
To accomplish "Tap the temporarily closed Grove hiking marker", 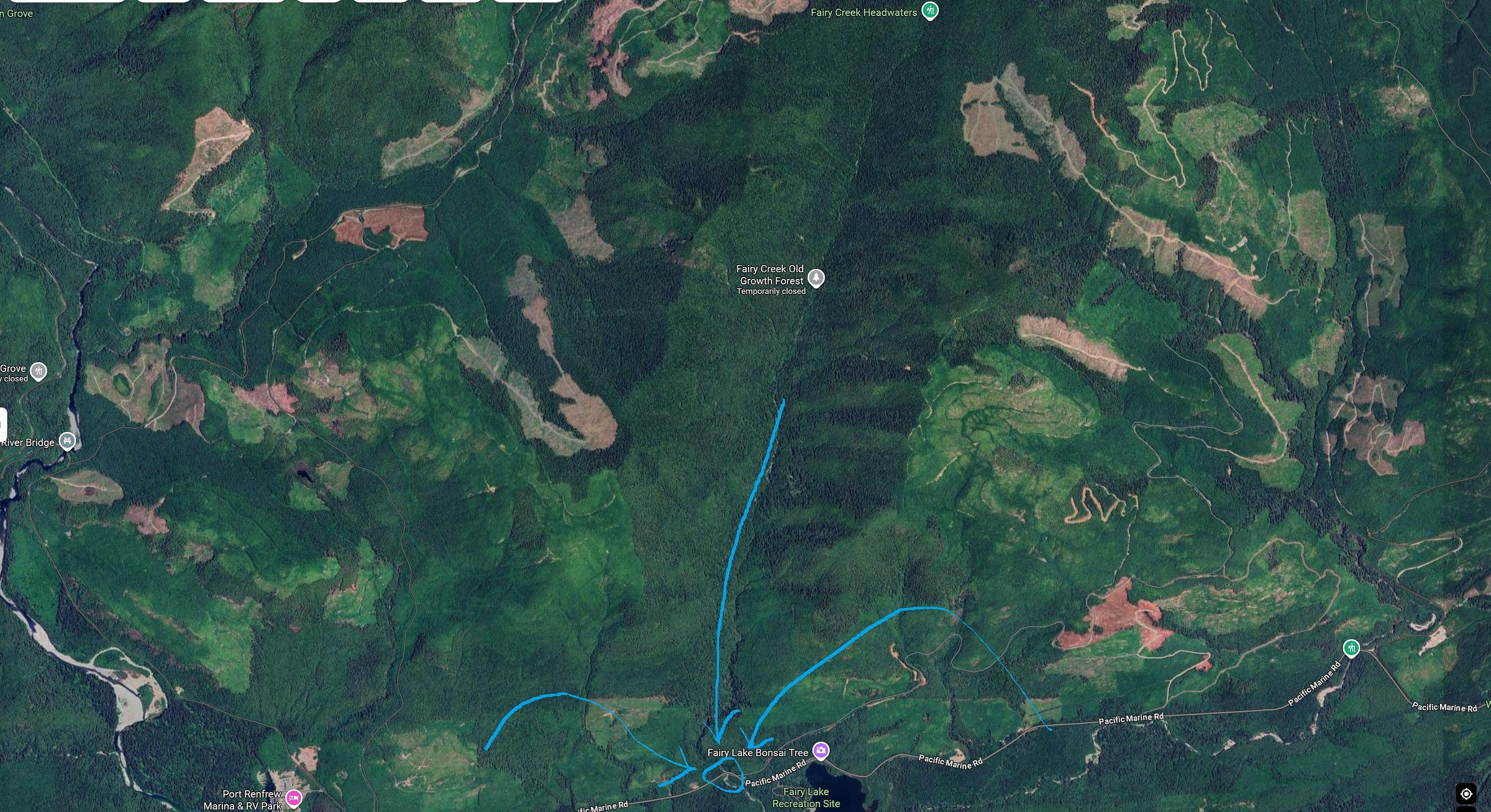I will (x=39, y=372).
